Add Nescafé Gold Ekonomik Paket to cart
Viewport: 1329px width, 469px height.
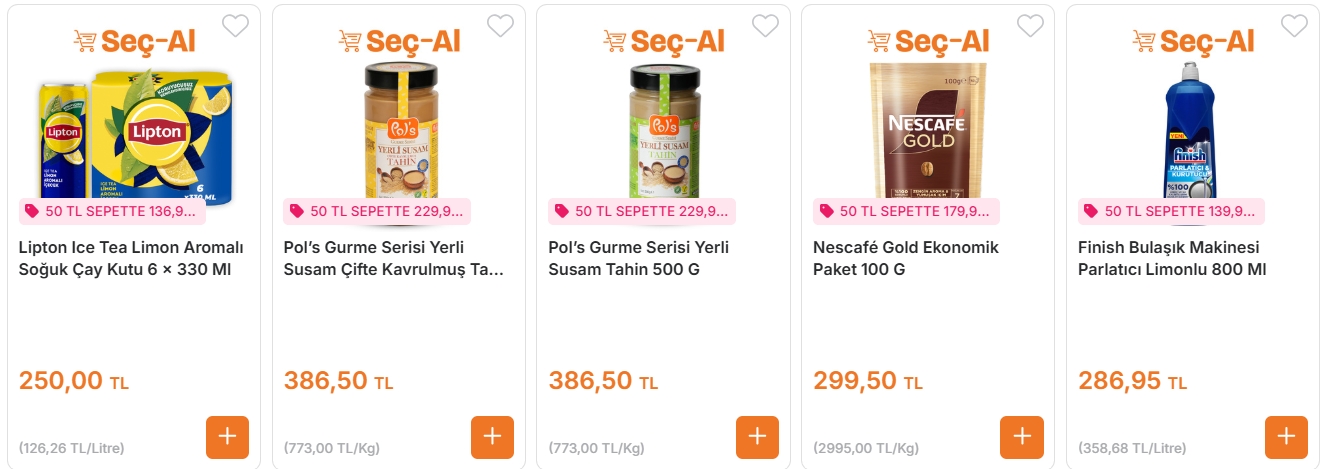coord(1021,437)
